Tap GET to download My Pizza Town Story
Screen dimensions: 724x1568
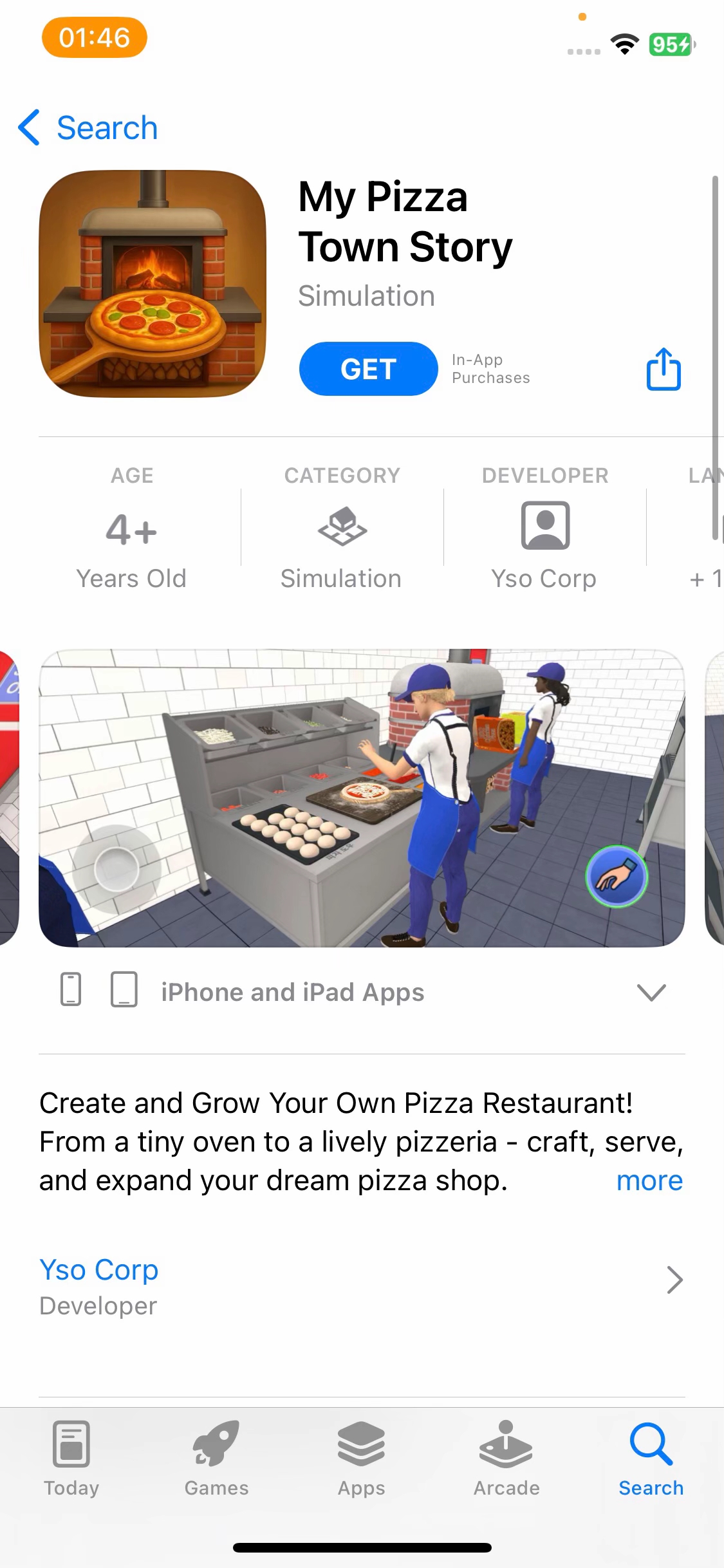click(368, 369)
